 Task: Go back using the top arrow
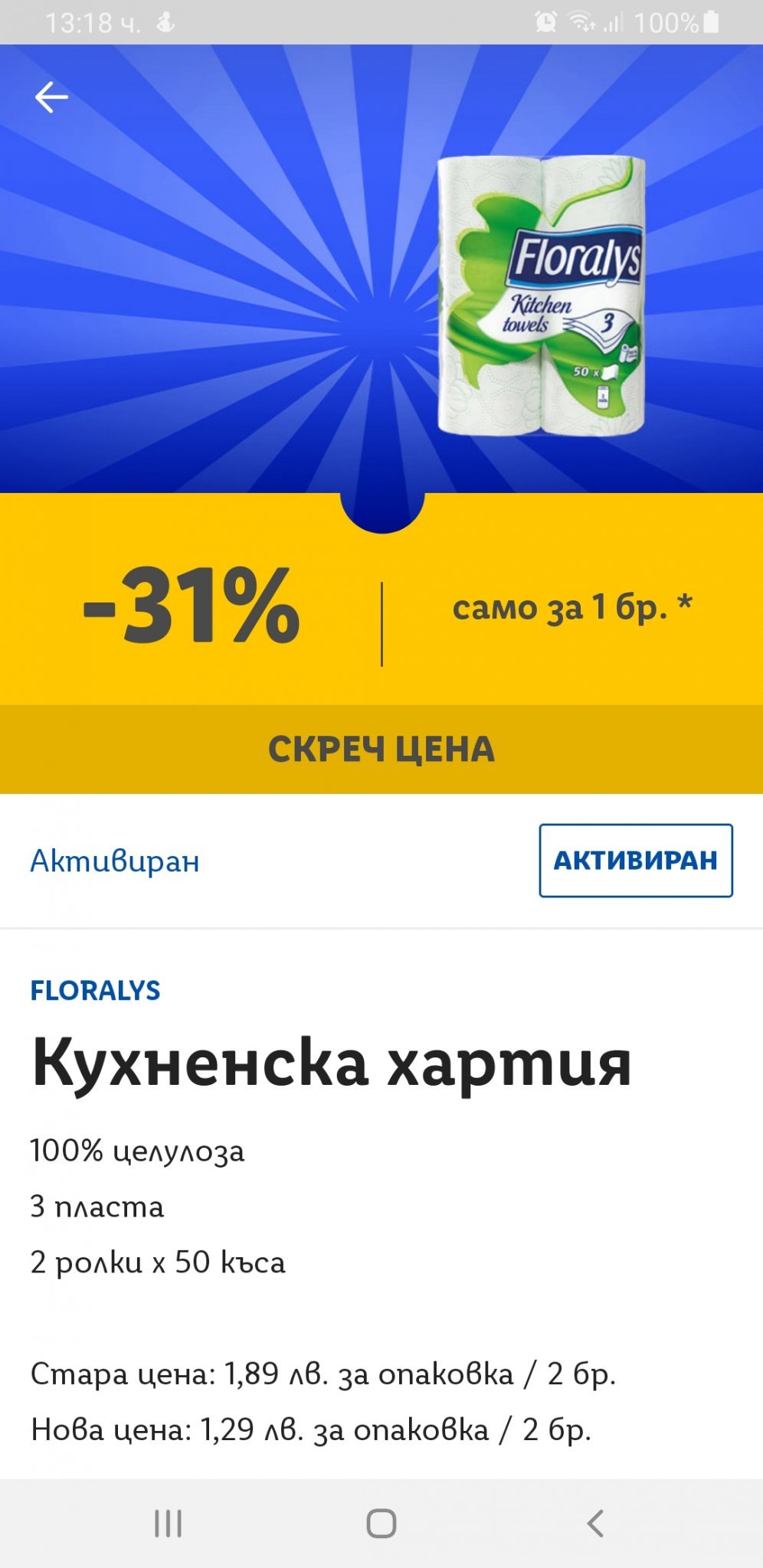coord(51,97)
